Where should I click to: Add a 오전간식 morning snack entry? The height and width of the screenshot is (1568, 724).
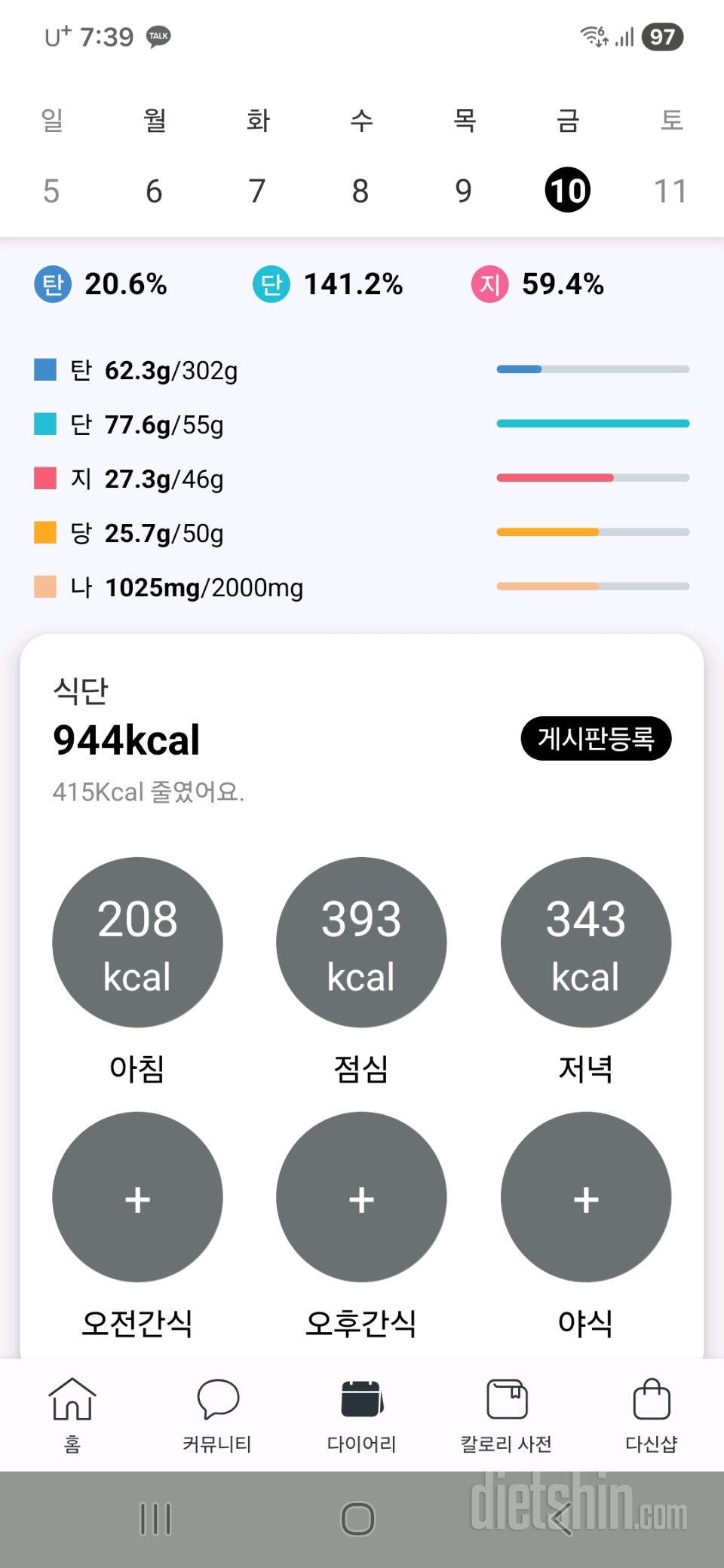137,1197
